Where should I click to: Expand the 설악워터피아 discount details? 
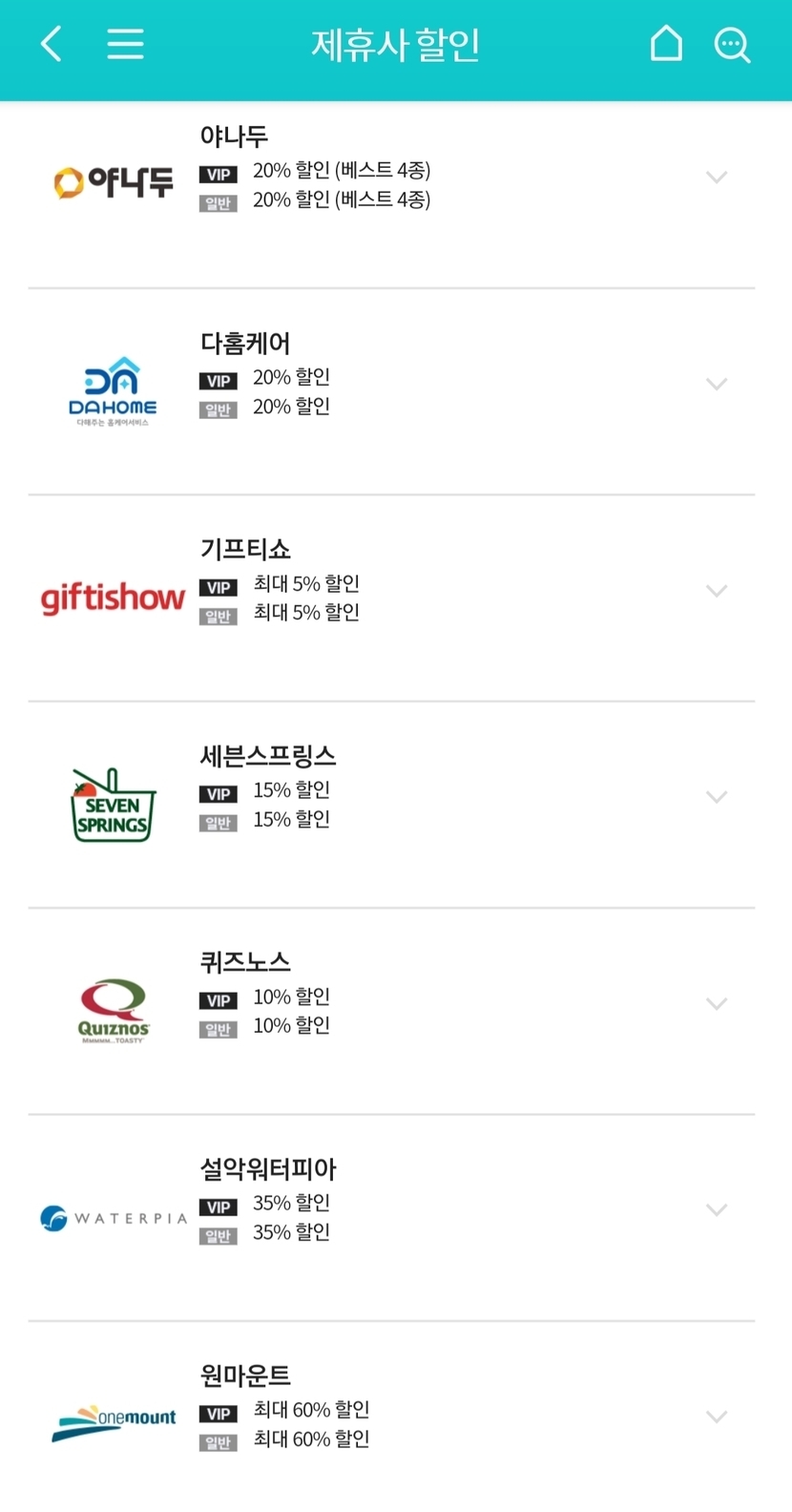point(716,1209)
